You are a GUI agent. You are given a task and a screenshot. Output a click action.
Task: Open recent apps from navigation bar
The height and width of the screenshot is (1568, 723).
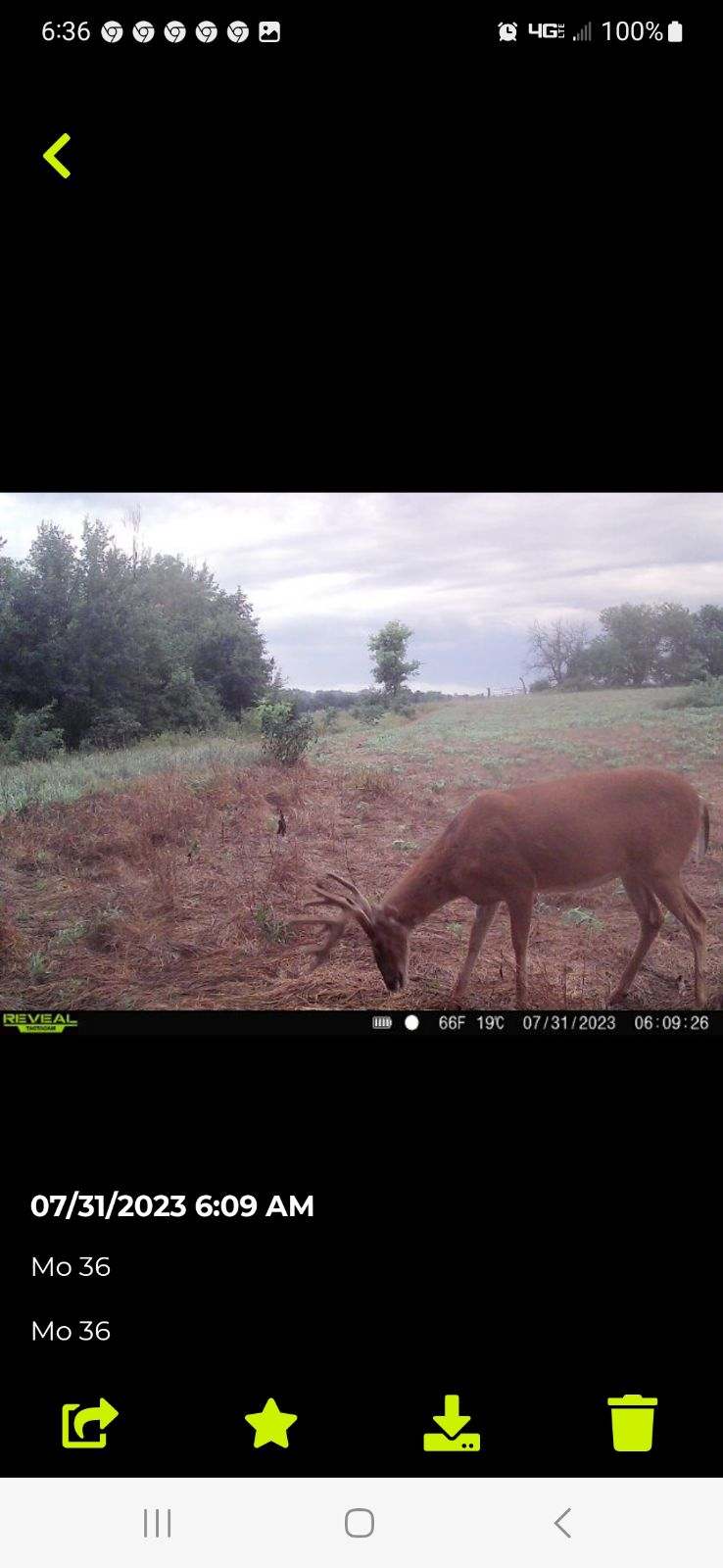pos(158,1523)
